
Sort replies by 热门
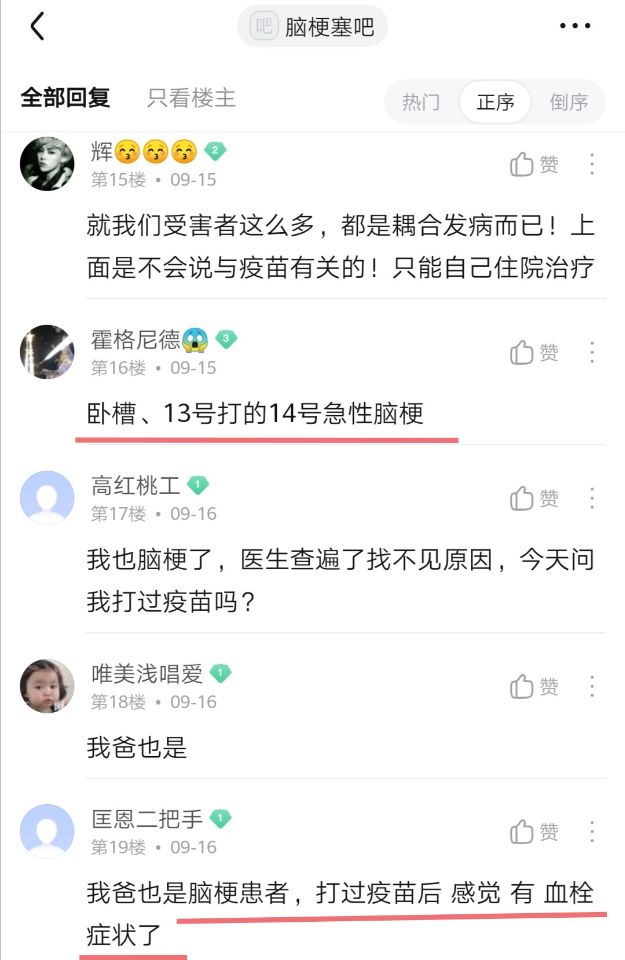(420, 102)
